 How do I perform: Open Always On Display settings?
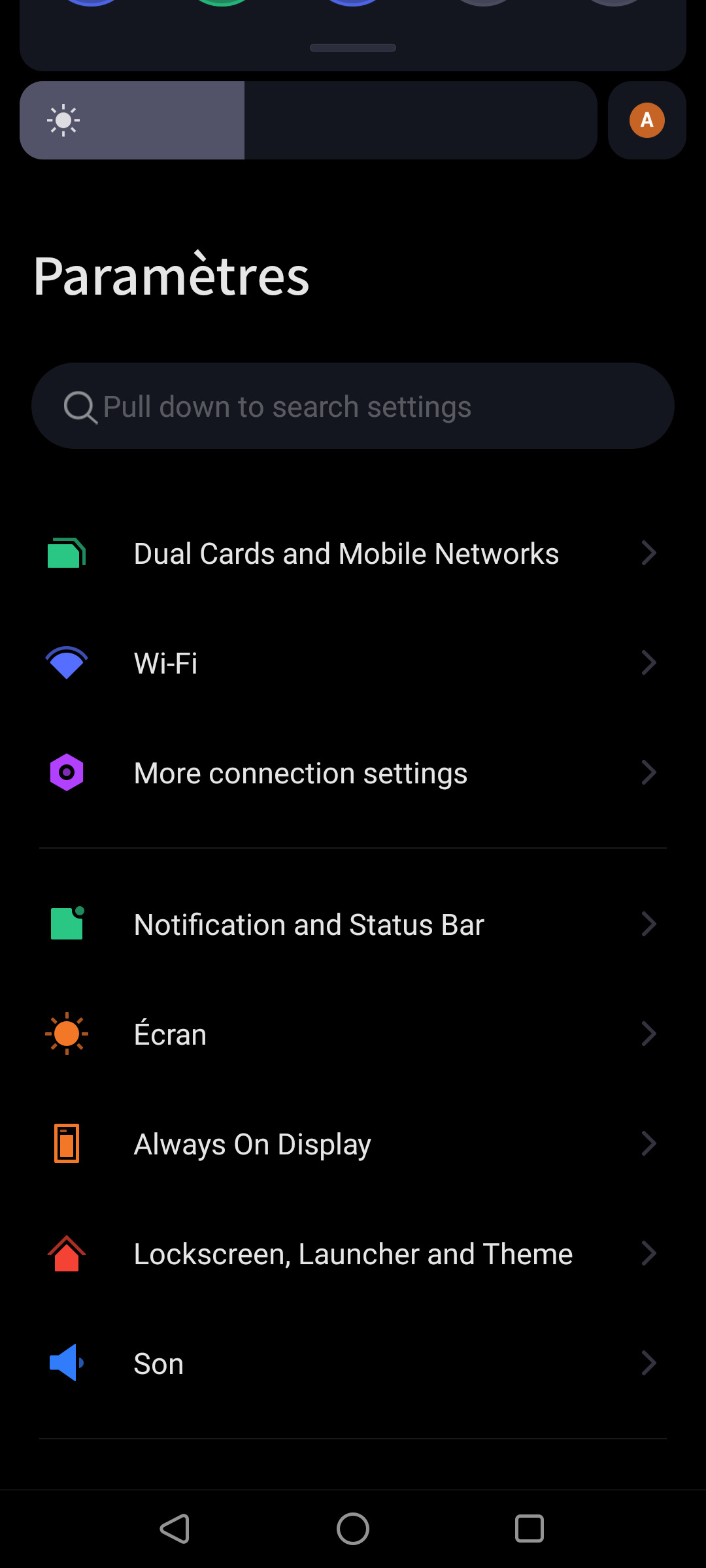click(x=346, y=1144)
